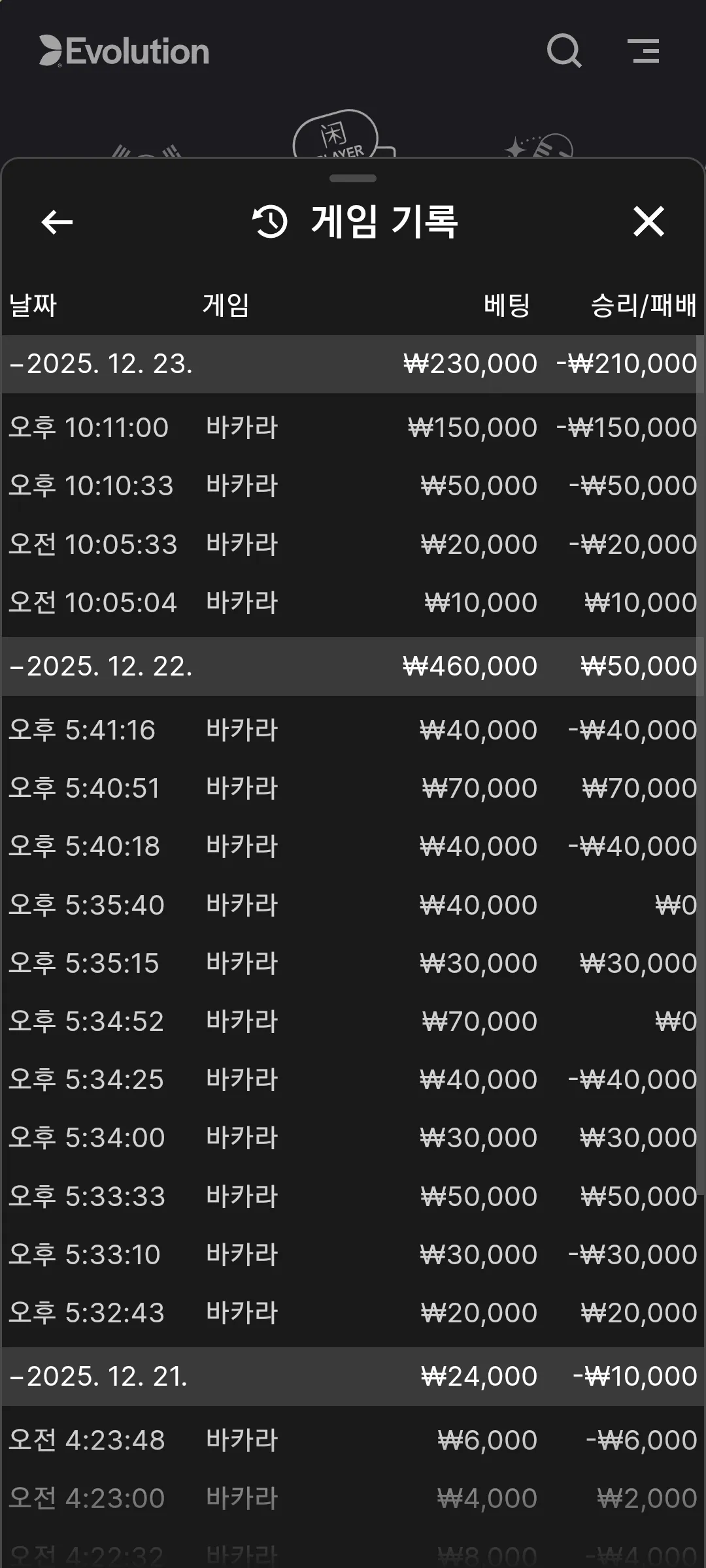Image resolution: width=706 pixels, height=1568 pixels.
Task: Select the 오후 5:33:33 바카라 entry
Action: 350,1196
